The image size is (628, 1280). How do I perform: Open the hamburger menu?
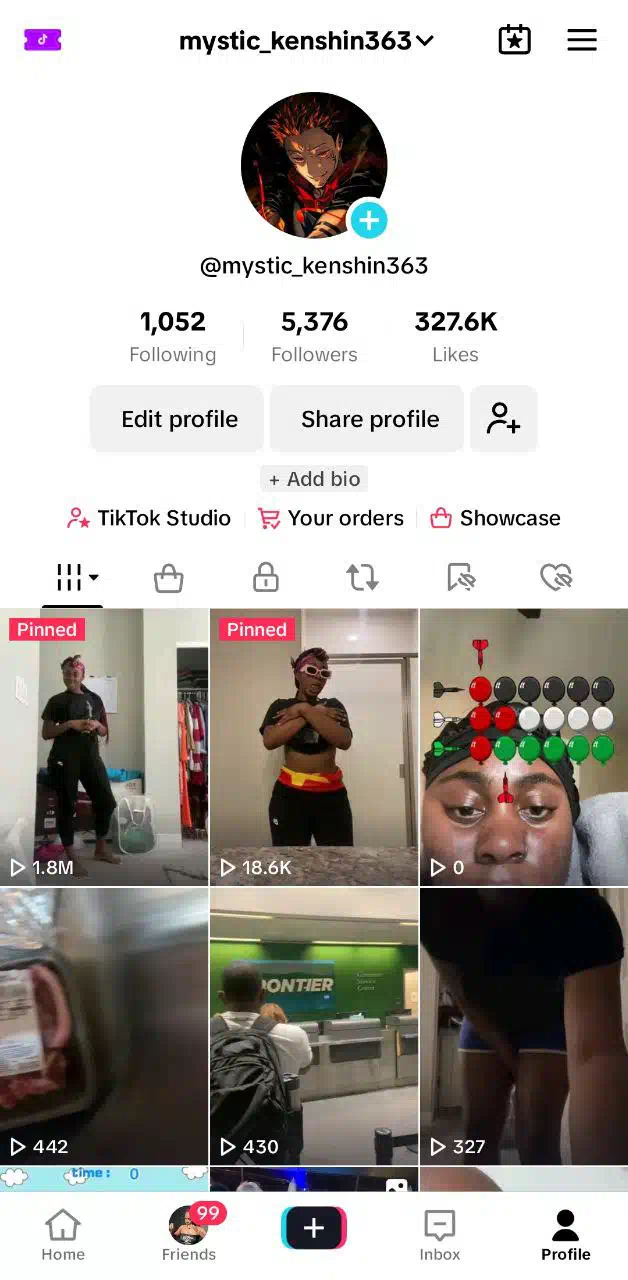pos(582,40)
